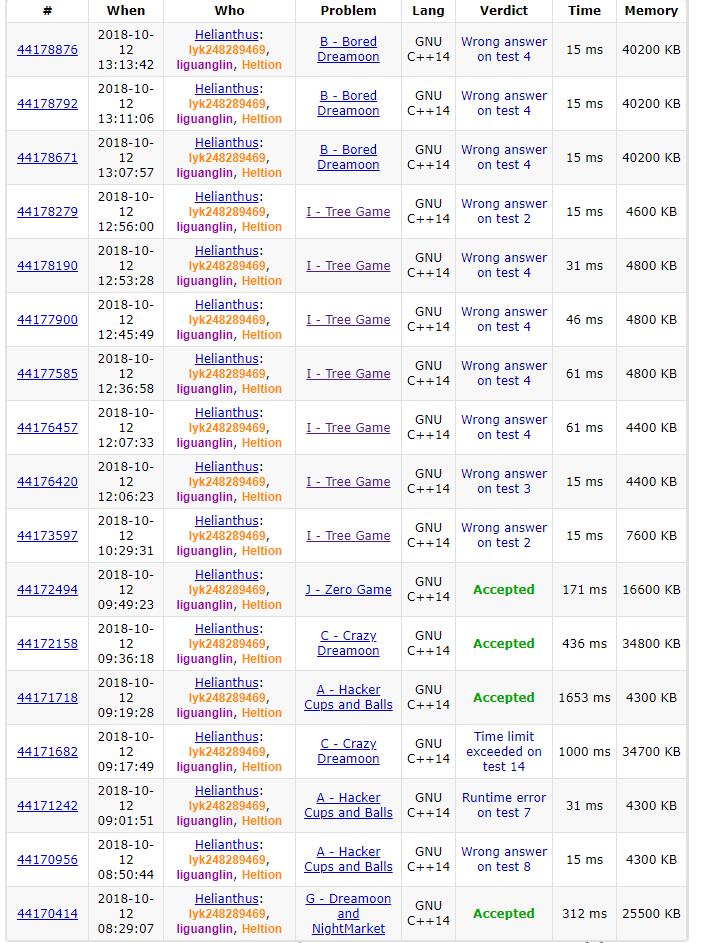Open submission 44177900
This screenshot has width=701, height=943.
pyautogui.click(x=47, y=320)
